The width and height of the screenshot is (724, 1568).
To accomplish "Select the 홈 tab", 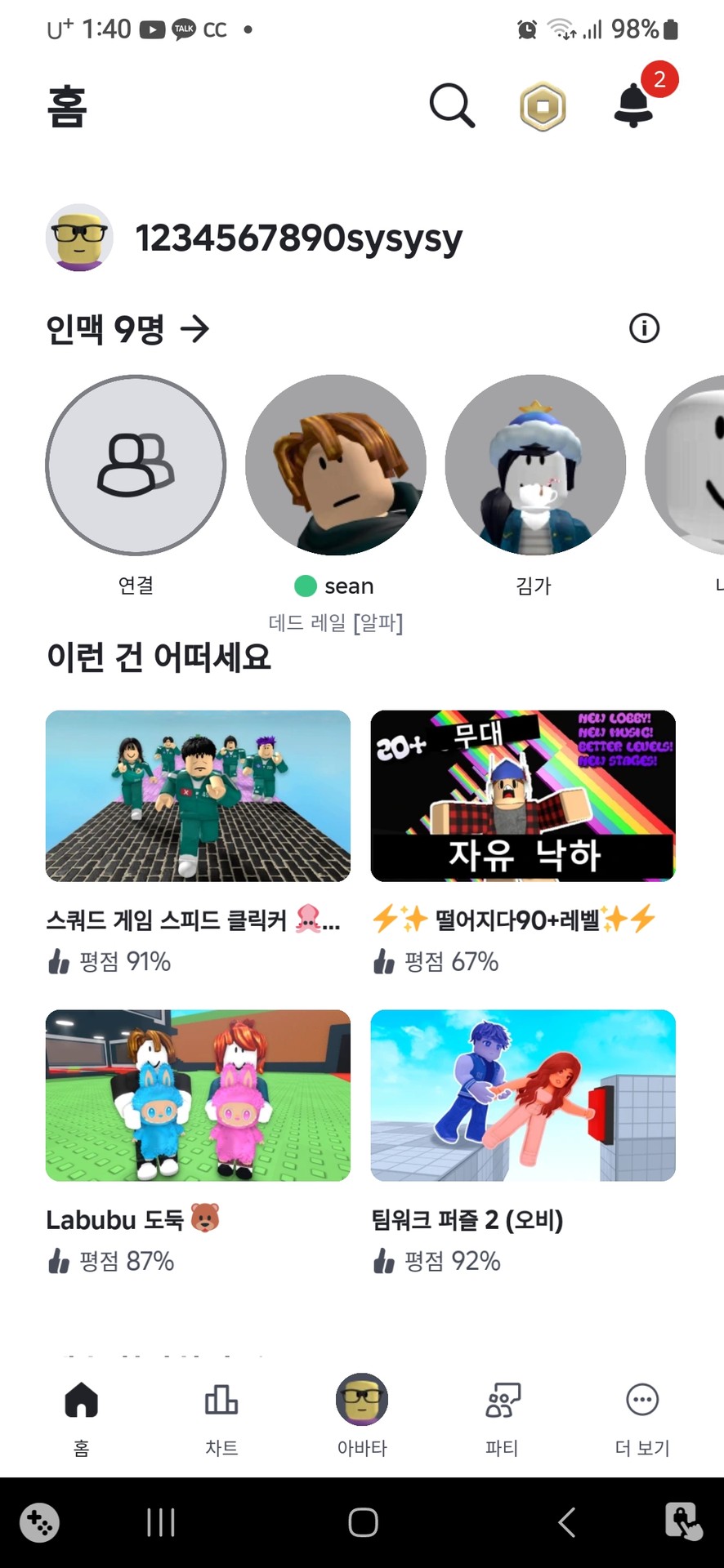I will (x=82, y=1417).
